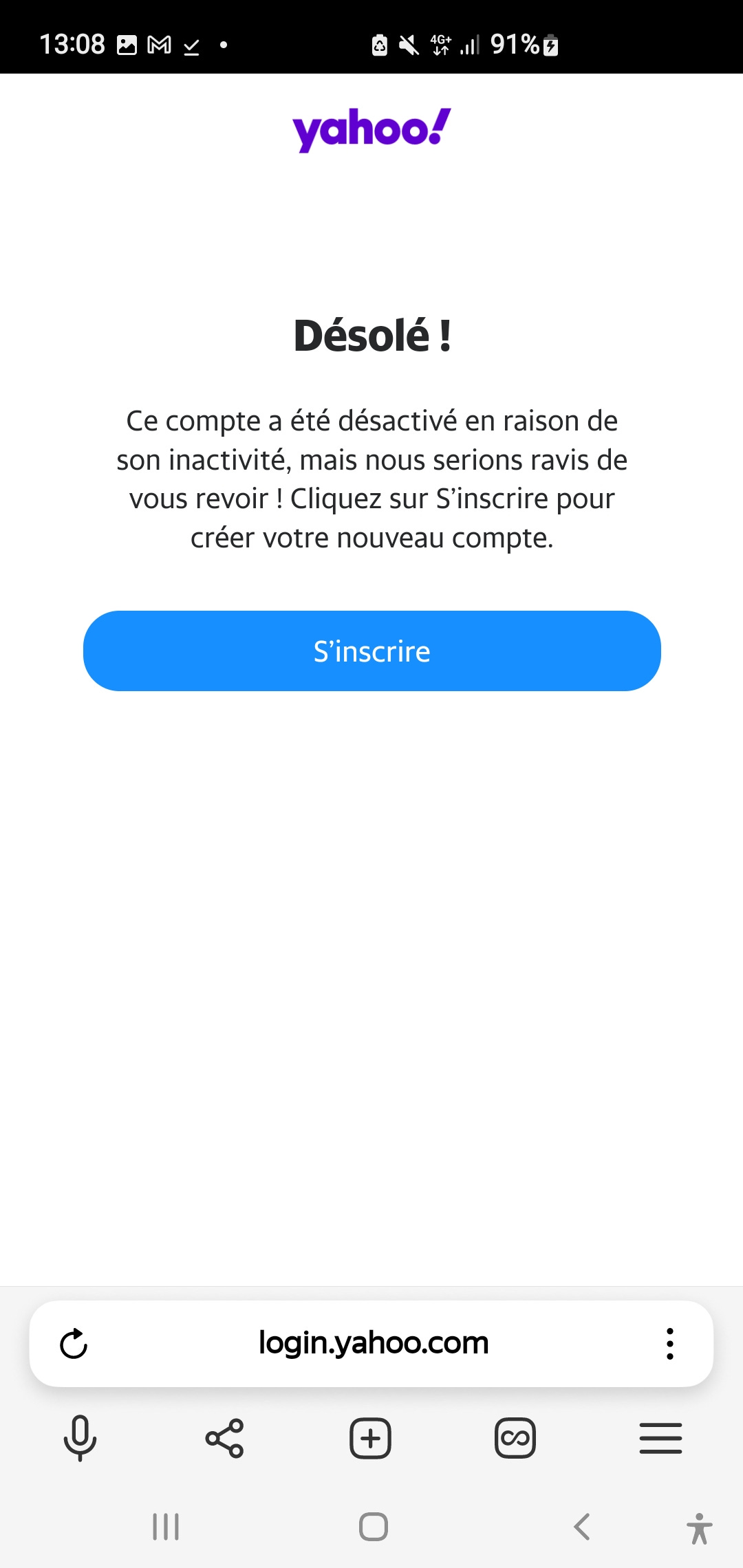Share this page
The image size is (743, 1568).
(x=224, y=1438)
